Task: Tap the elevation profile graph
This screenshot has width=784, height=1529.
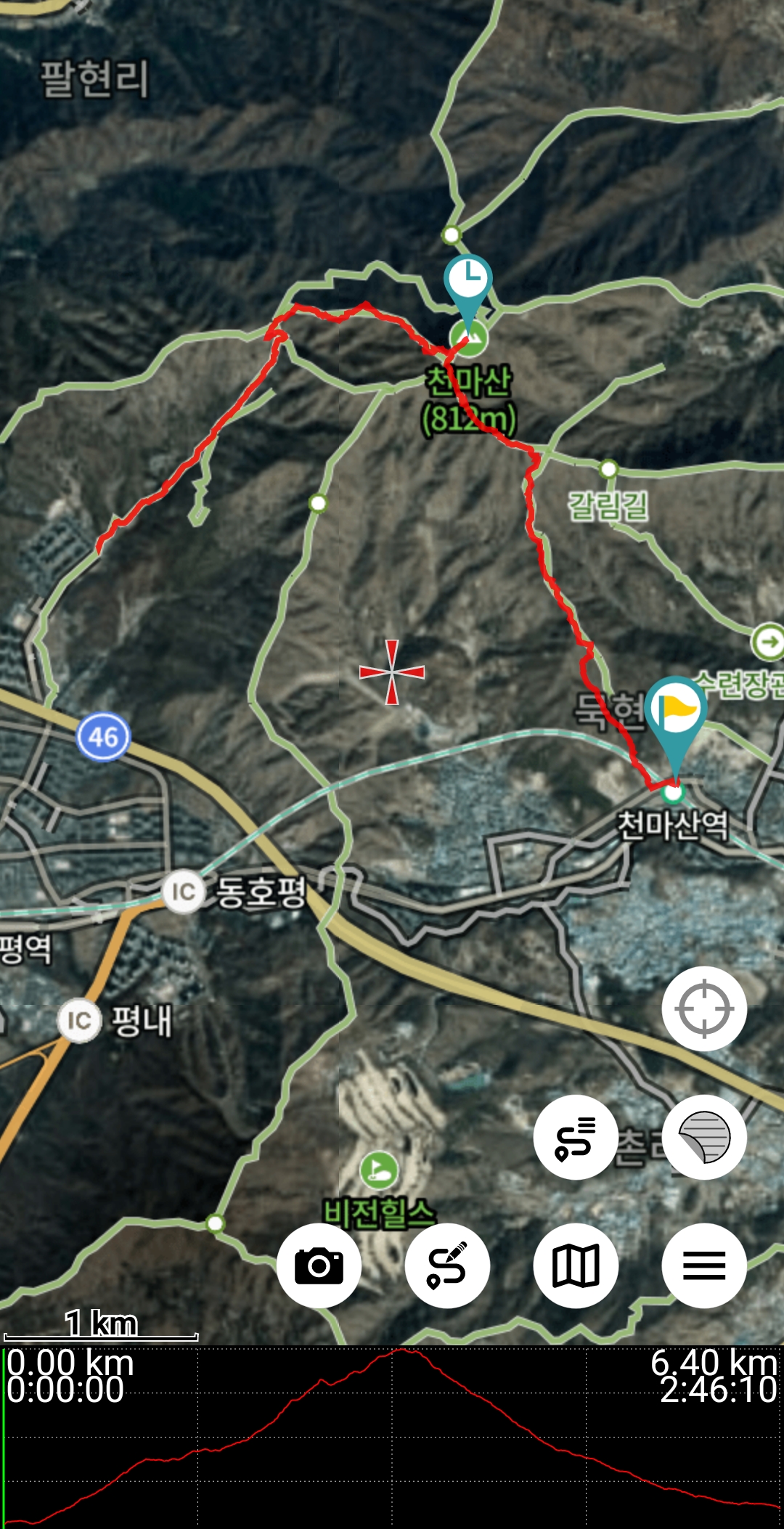Action: pyautogui.click(x=392, y=1438)
